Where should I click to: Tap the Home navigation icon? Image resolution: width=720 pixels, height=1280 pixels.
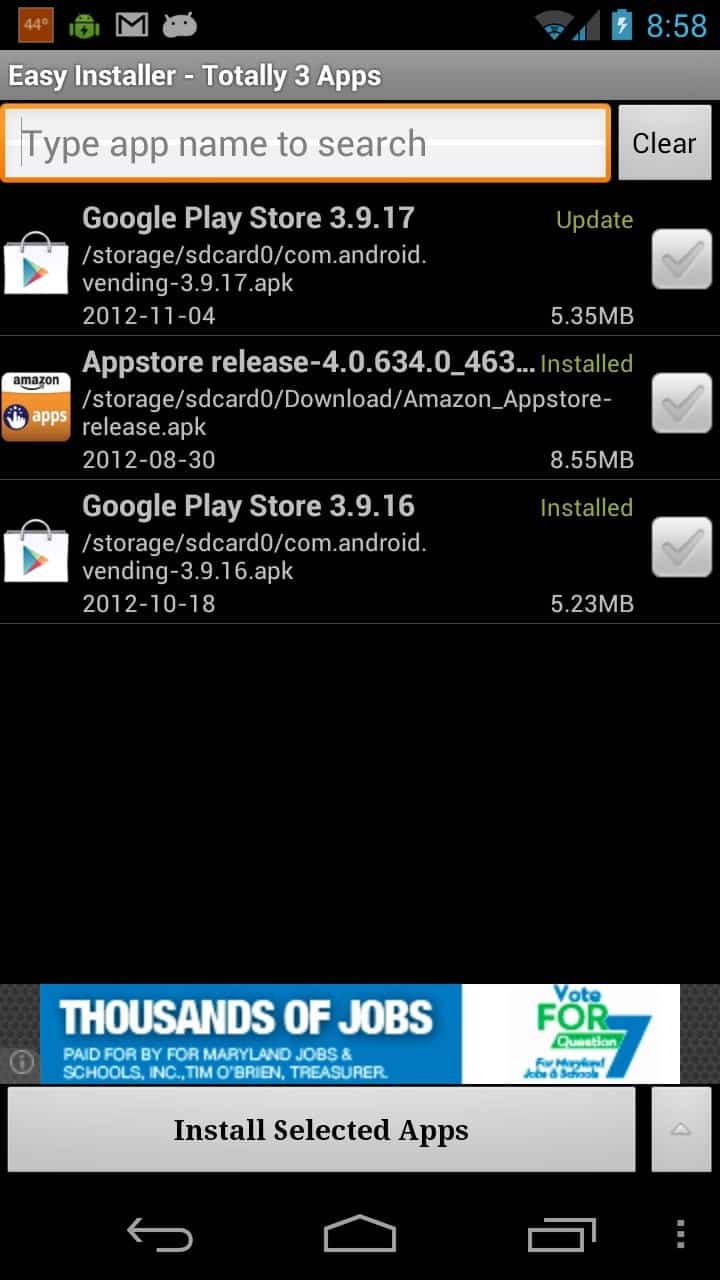361,1235
